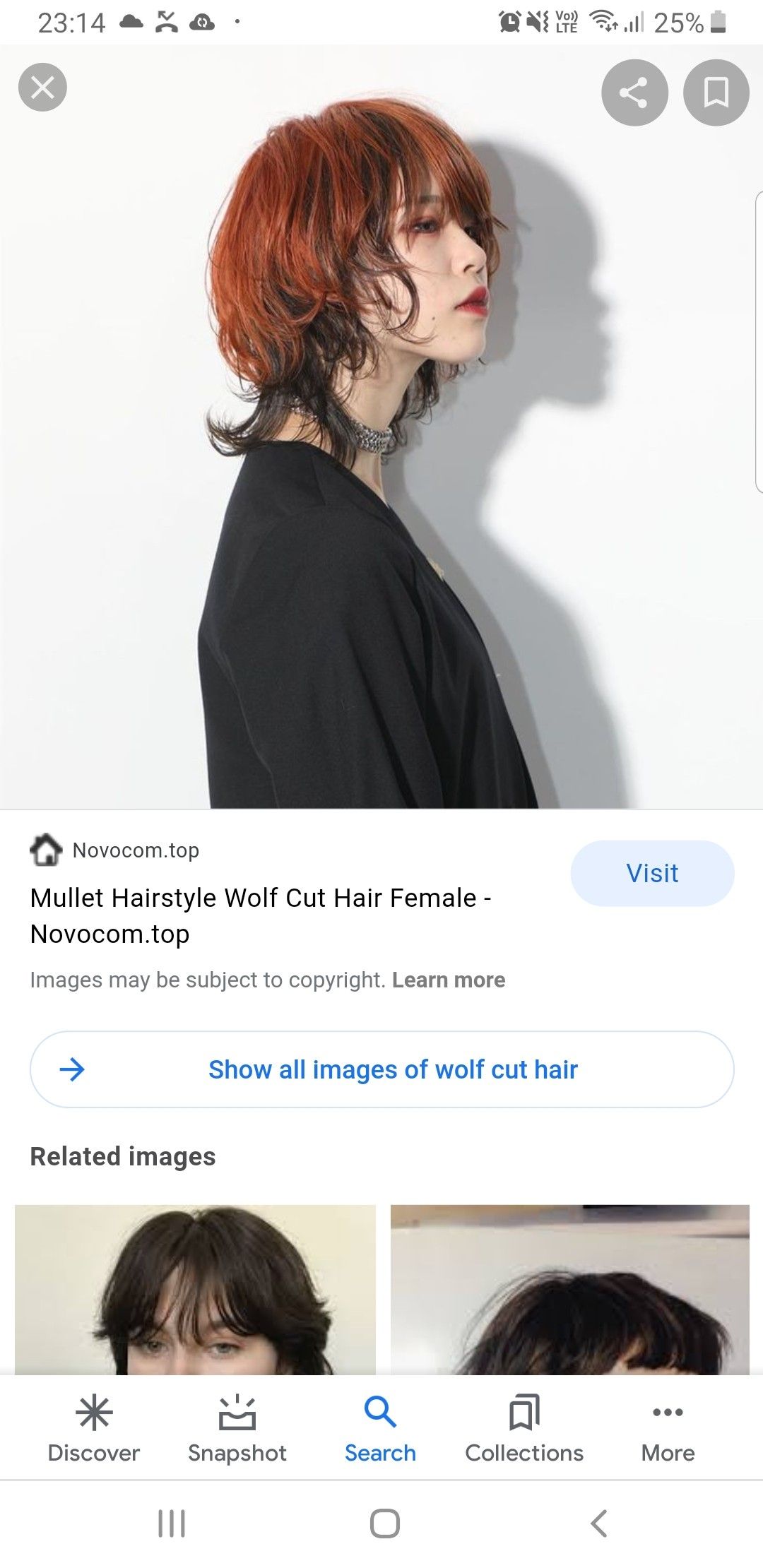
Task: Visit the Novocom.top page
Action: point(651,873)
